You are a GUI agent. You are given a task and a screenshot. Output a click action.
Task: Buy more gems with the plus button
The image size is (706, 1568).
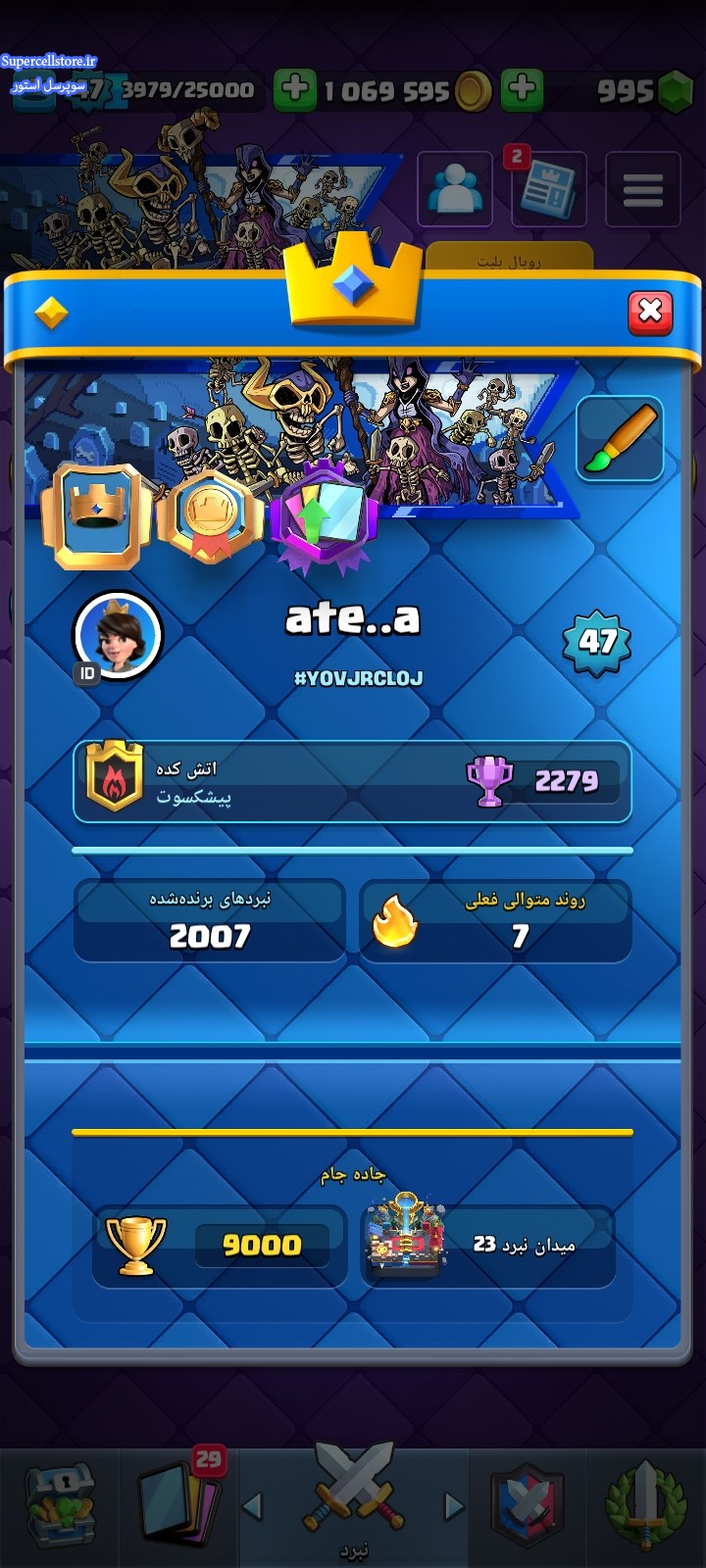(x=523, y=90)
